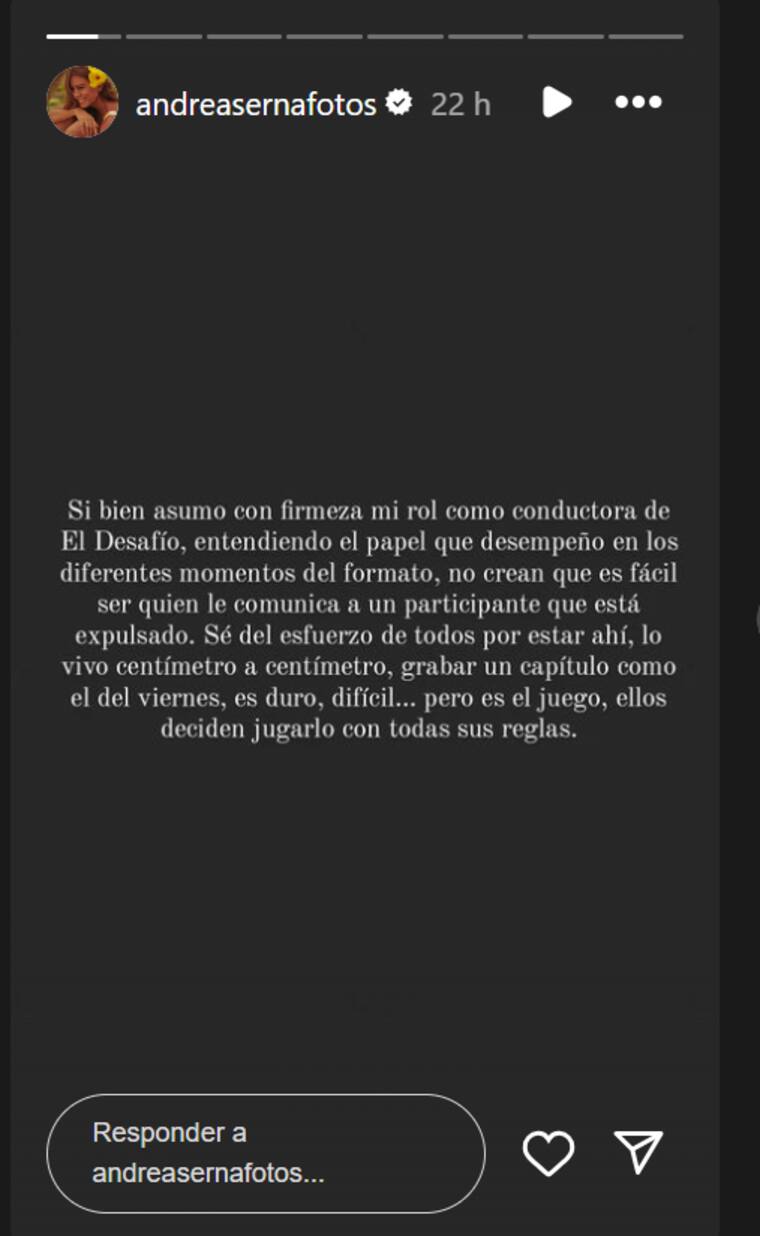Like this story with the heart
This screenshot has height=1236, width=760.
(x=549, y=1153)
